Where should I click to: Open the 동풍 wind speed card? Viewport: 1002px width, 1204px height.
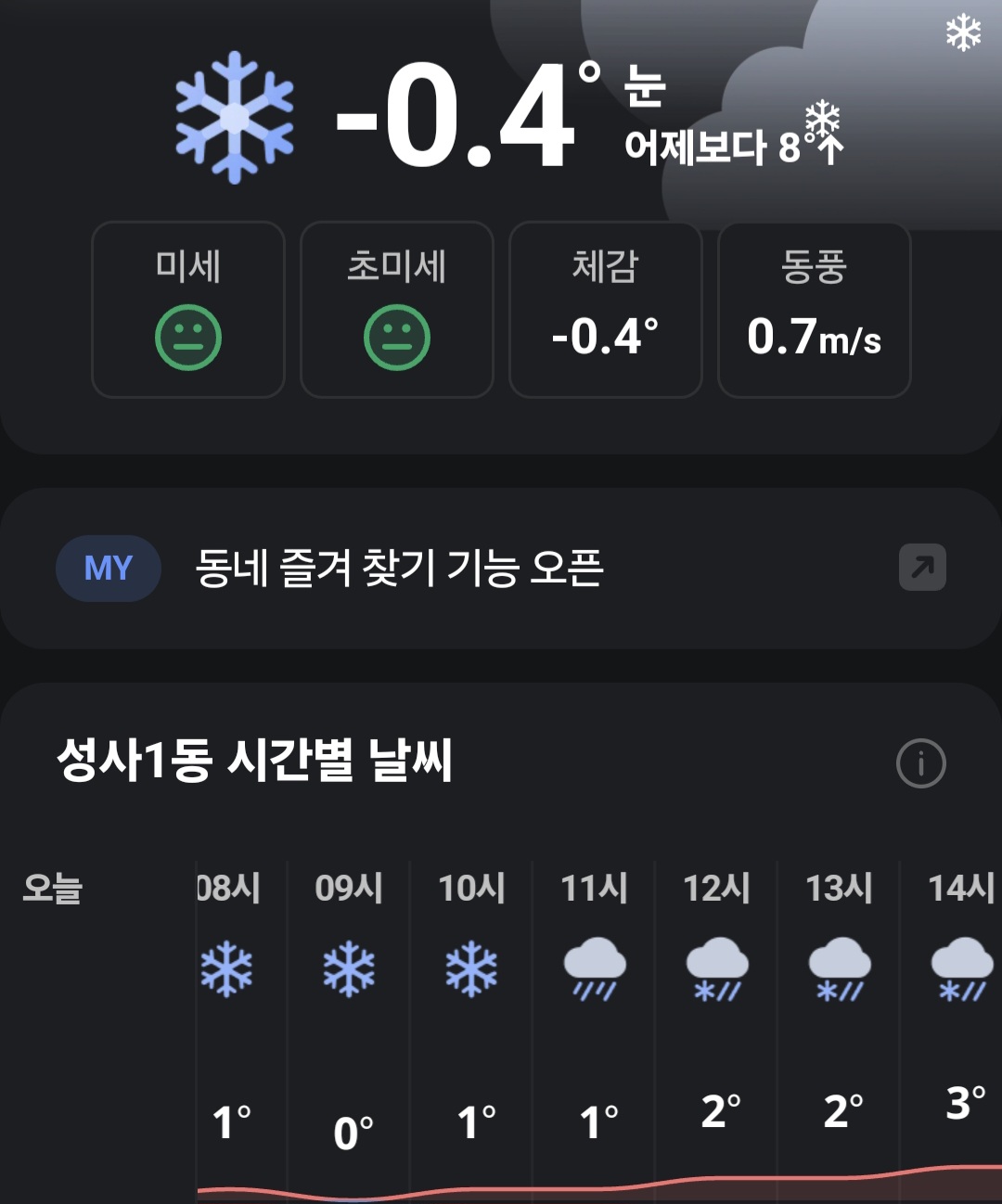click(x=815, y=310)
